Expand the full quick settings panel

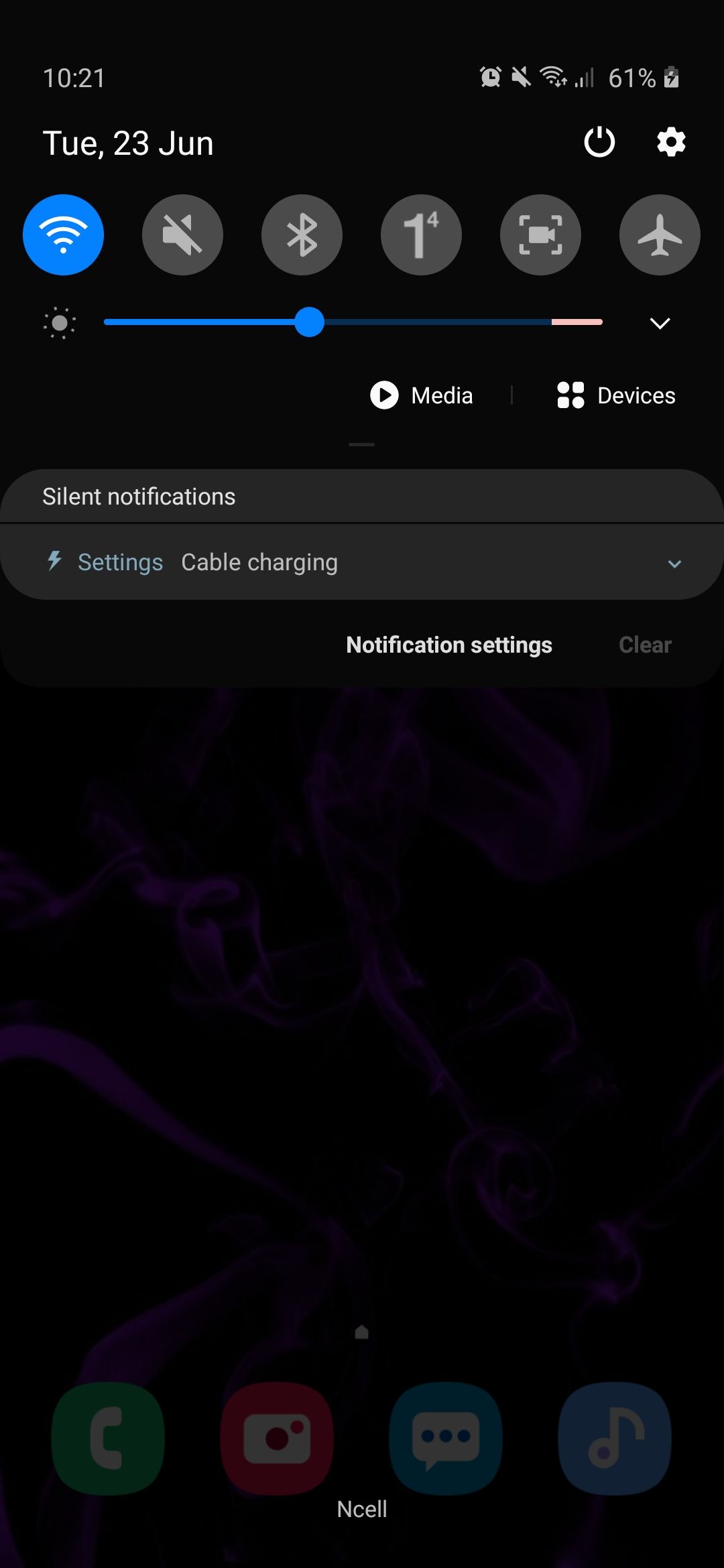point(660,323)
